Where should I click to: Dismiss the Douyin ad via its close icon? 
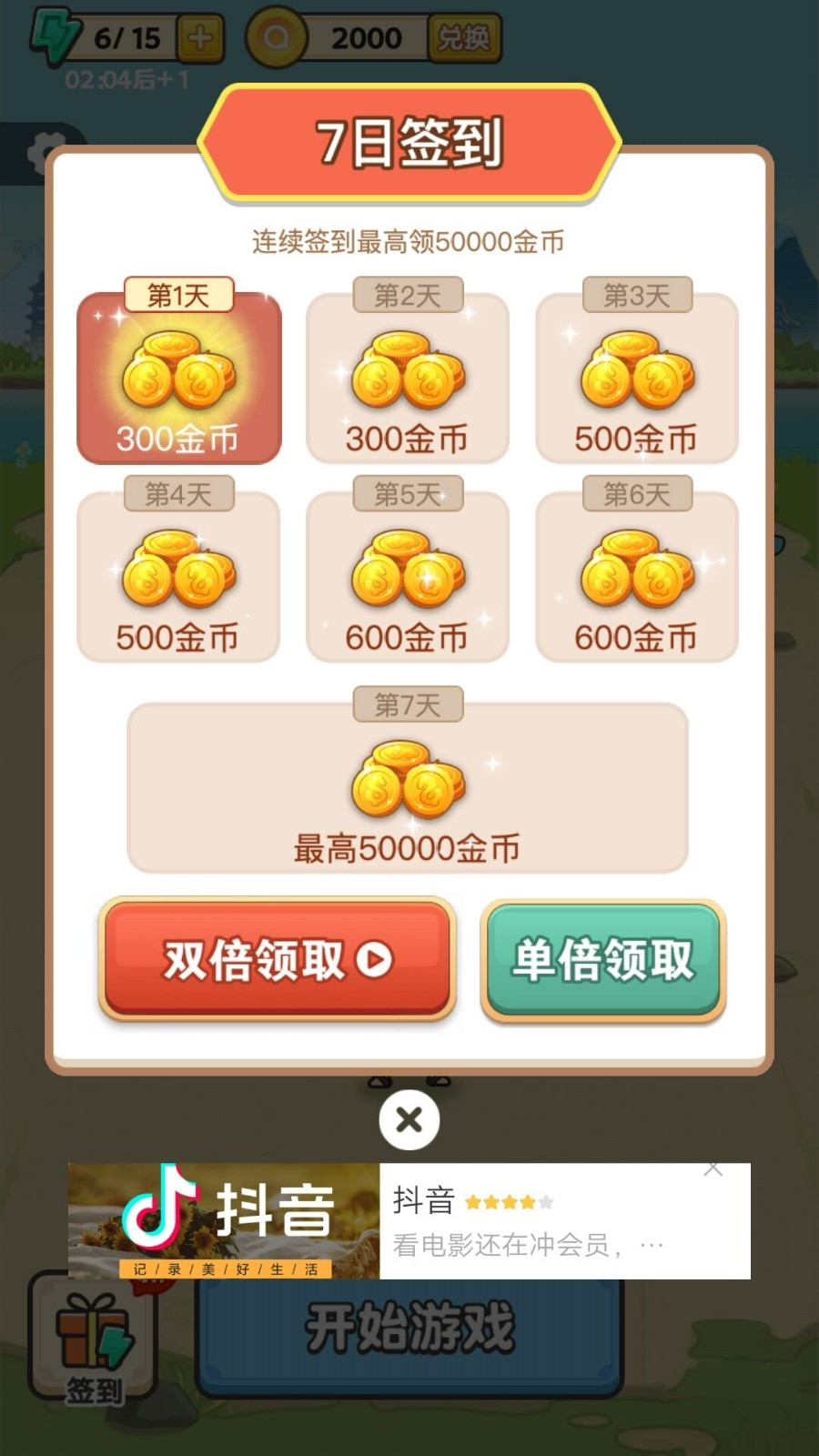713,1168
